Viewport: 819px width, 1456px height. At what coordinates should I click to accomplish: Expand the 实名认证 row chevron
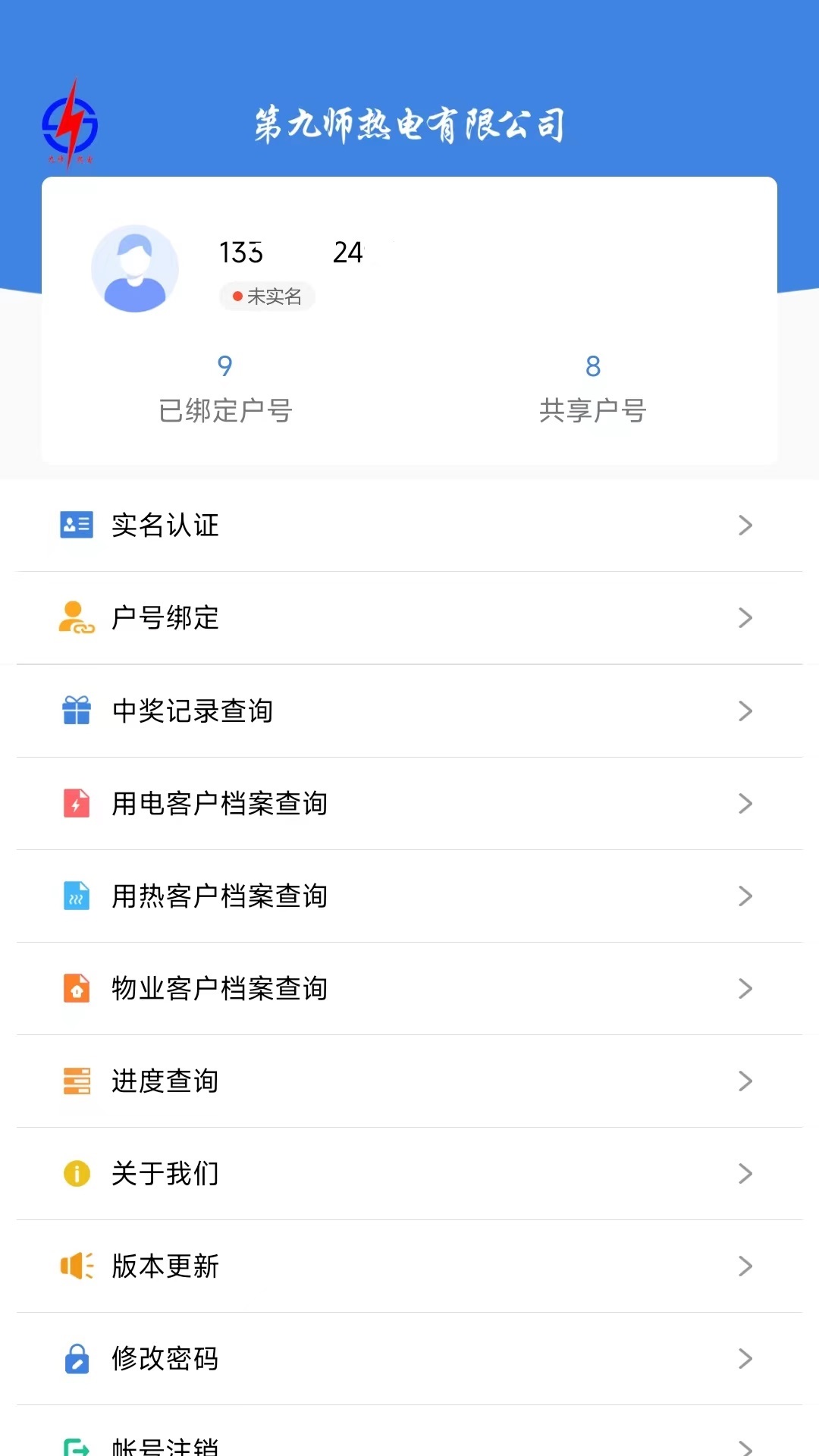(745, 526)
